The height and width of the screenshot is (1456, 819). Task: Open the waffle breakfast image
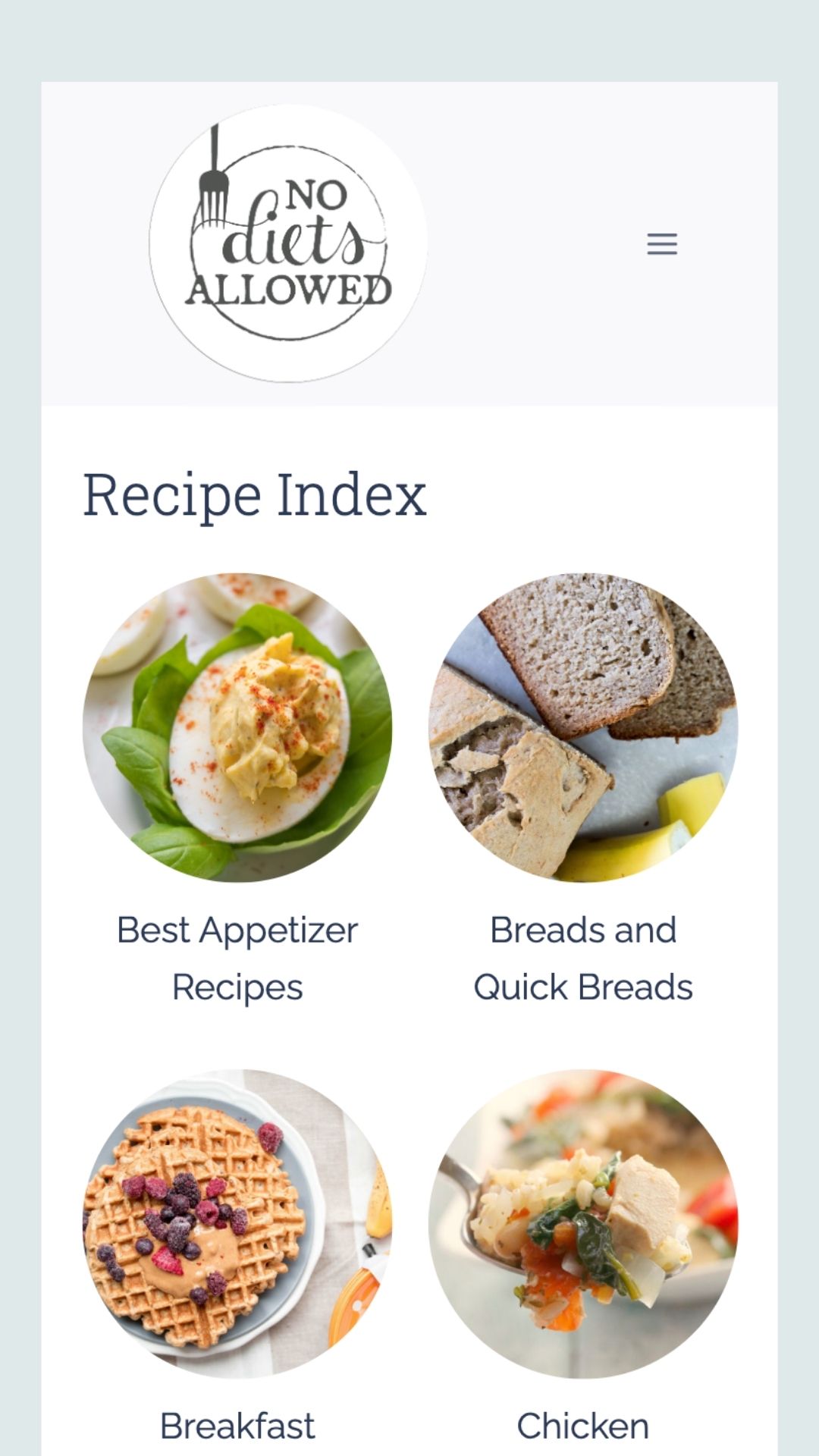click(x=237, y=1224)
